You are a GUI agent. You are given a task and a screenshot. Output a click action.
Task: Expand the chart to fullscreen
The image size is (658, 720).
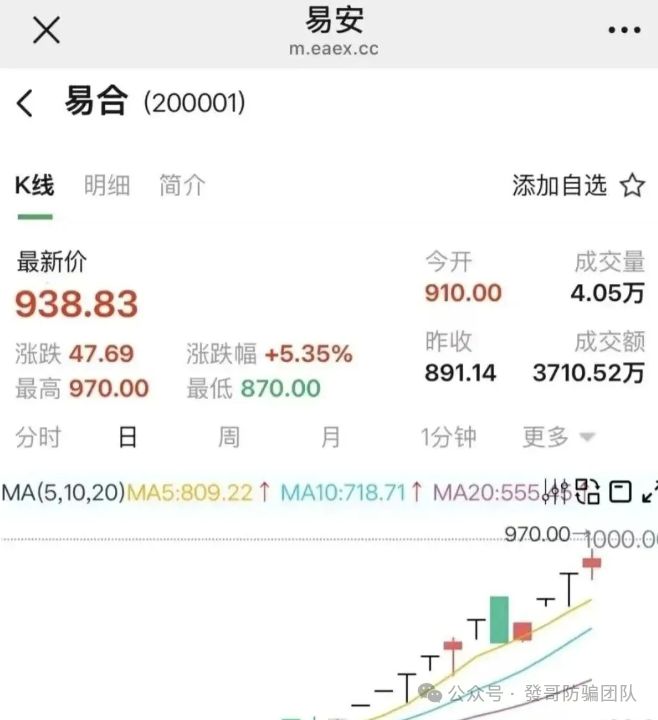click(x=649, y=490)
